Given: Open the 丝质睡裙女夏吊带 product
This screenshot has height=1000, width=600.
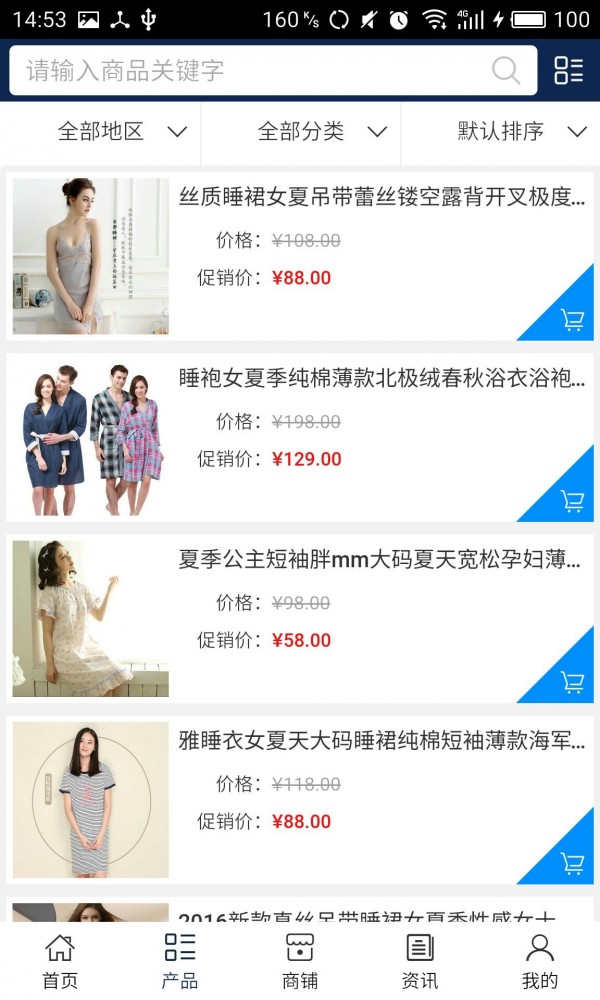Looking at the screenshot, I should [381, 197].
